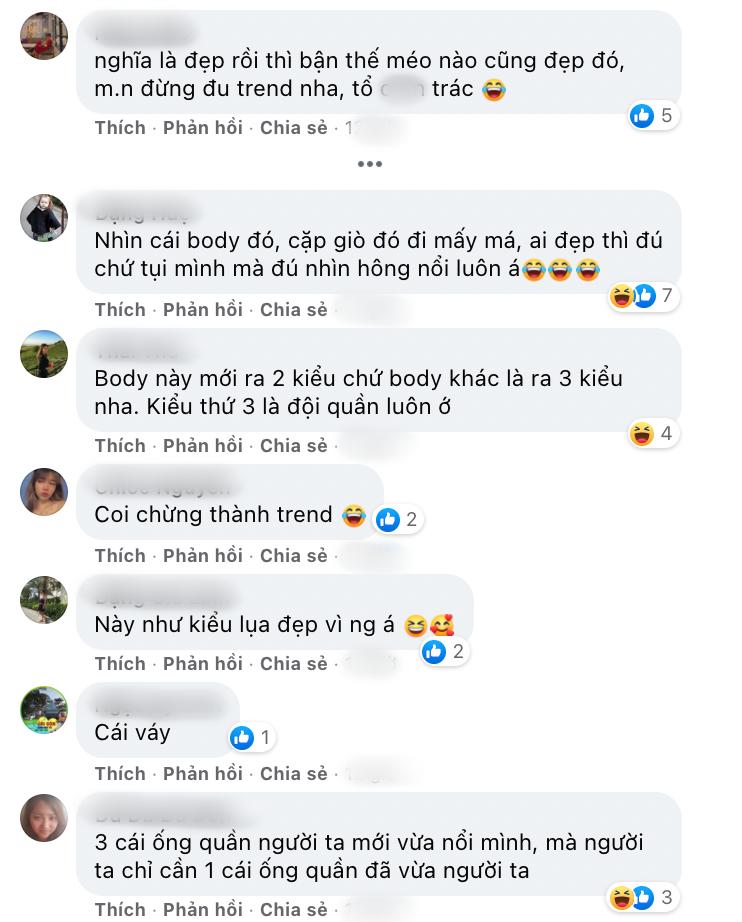This screenshot has width=742, height=922.
Task: View the 5 likes on the first comment
Action: pos(654,116)
